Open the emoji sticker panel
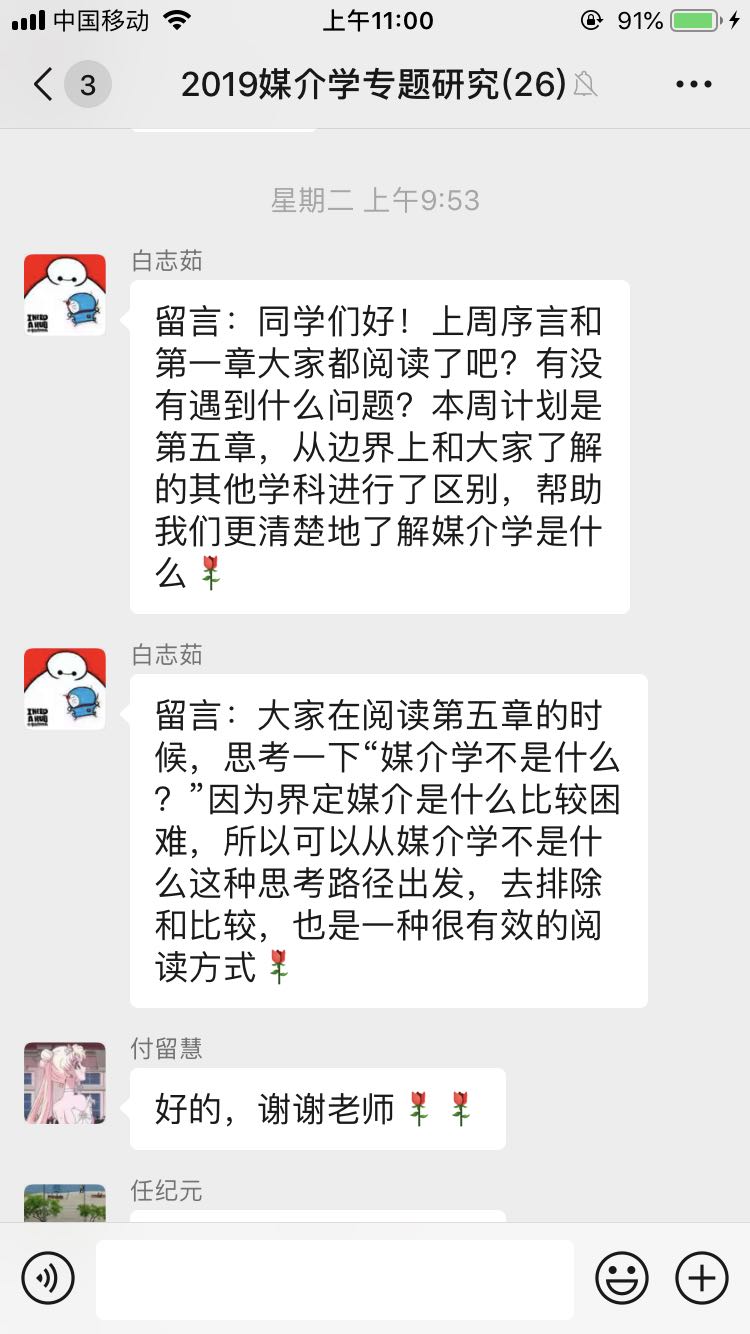 point(622,1278)
